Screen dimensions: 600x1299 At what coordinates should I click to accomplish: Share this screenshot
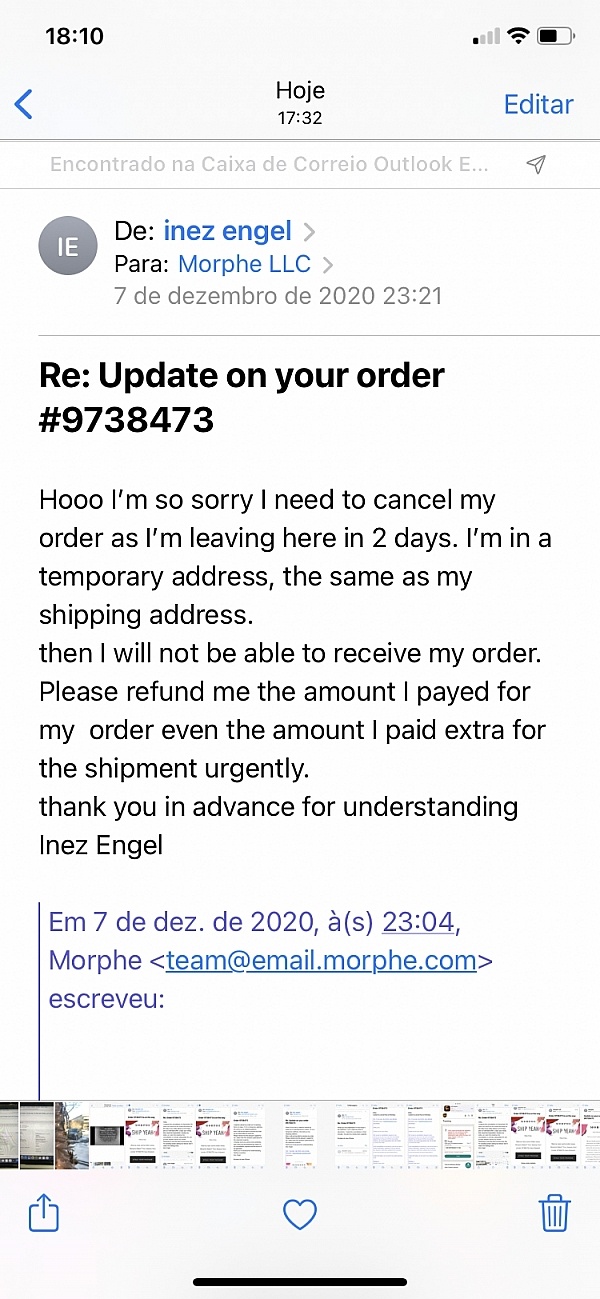(44, 1213)
